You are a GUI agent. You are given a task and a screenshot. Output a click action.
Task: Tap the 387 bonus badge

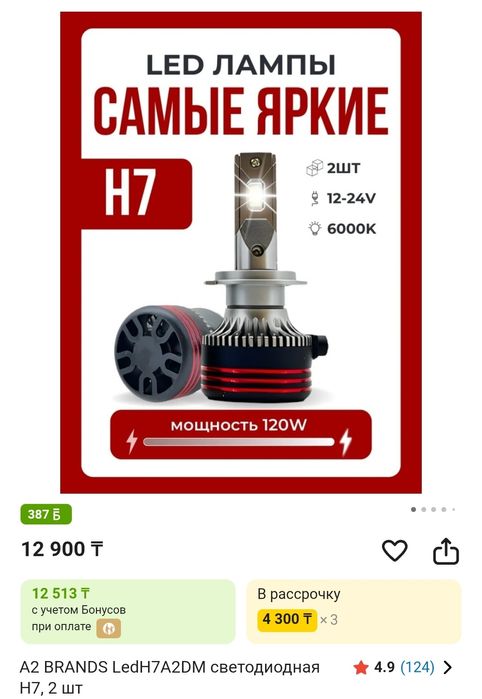pos(46,514)
